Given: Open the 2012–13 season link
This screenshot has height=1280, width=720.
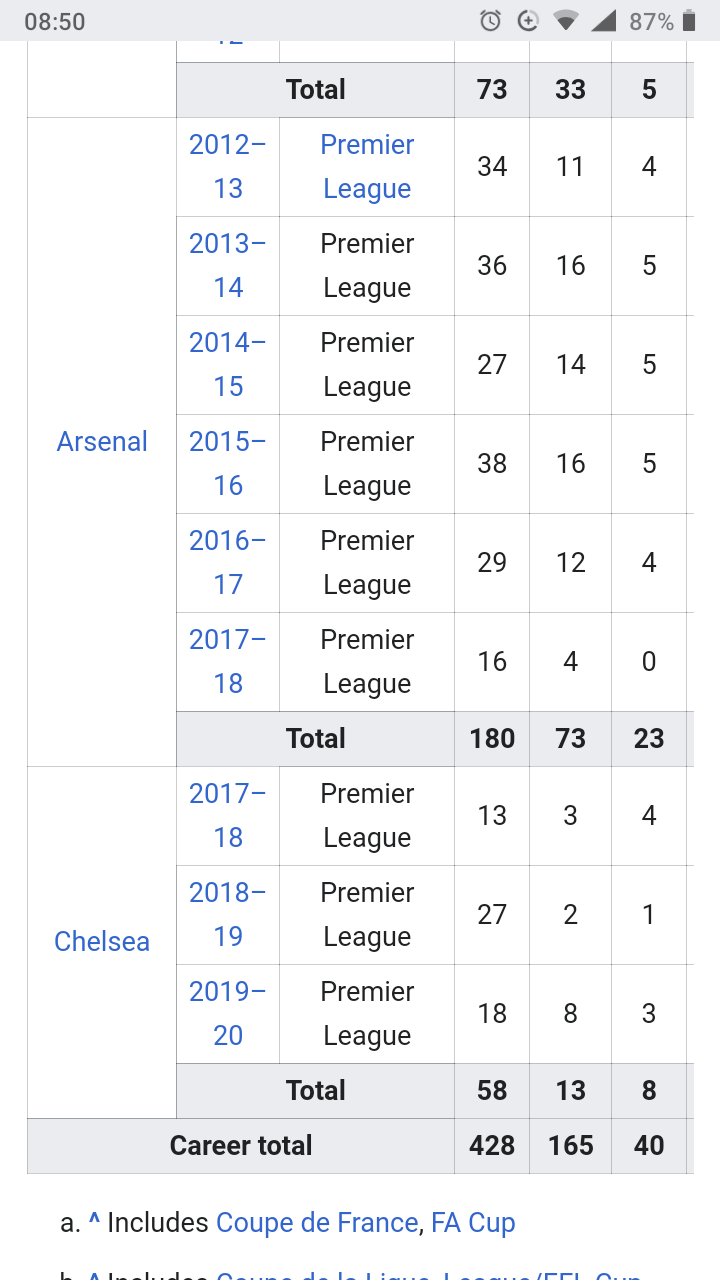Looking at the screenshot, I should [x=228, y=166].
